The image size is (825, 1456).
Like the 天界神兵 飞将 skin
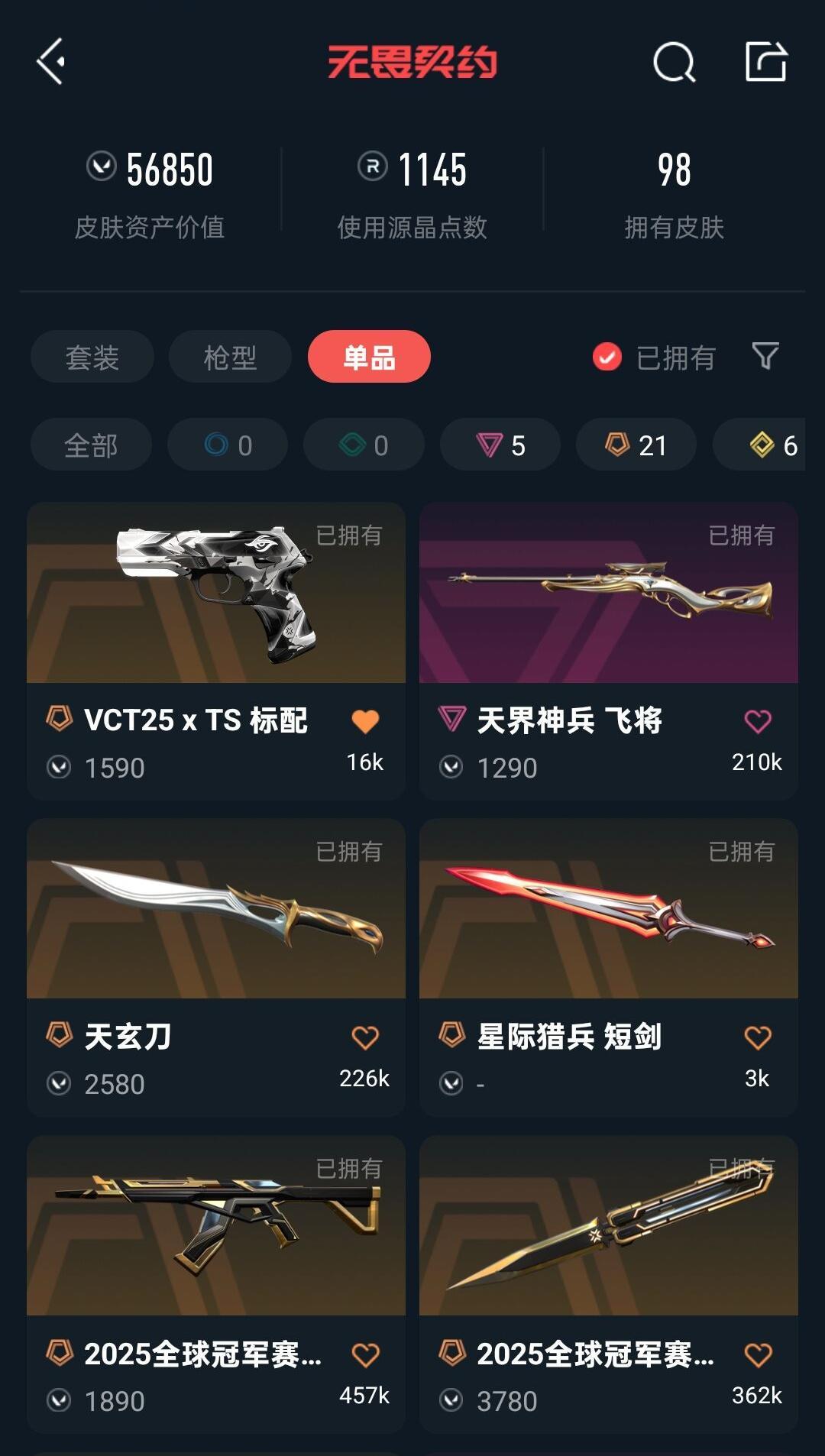[758, 721]
